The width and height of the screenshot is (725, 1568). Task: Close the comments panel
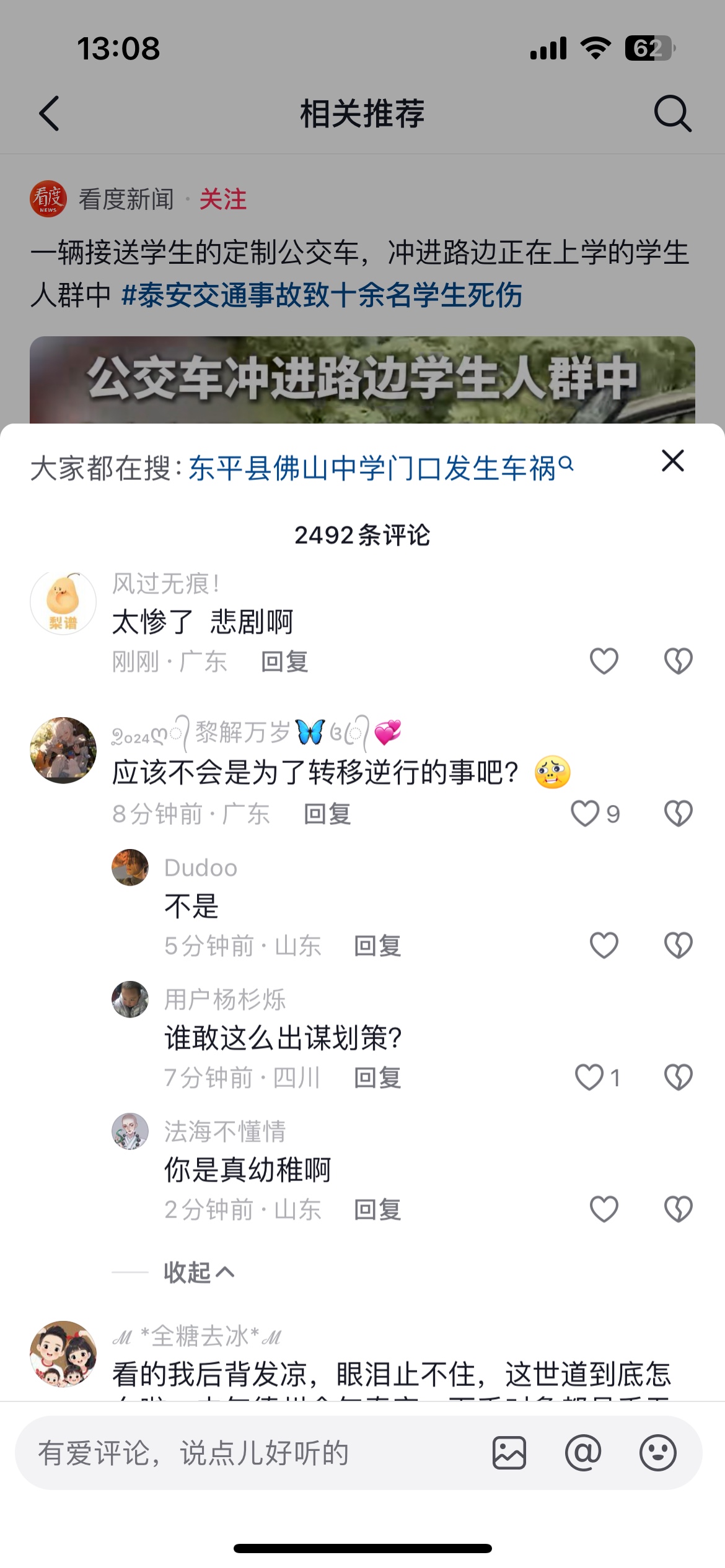click(672, 461)
